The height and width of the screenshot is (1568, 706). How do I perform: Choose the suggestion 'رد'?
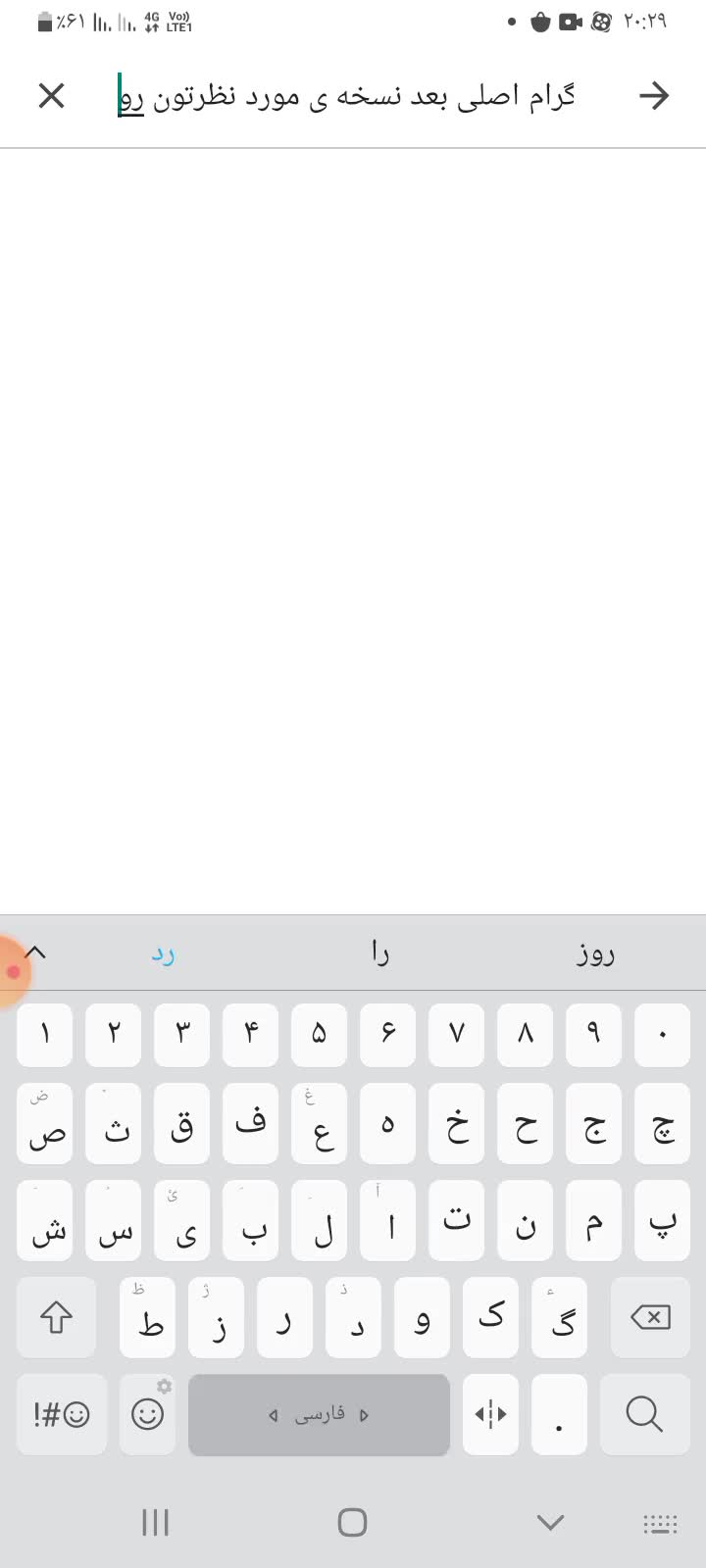click(x=163, y=954)
